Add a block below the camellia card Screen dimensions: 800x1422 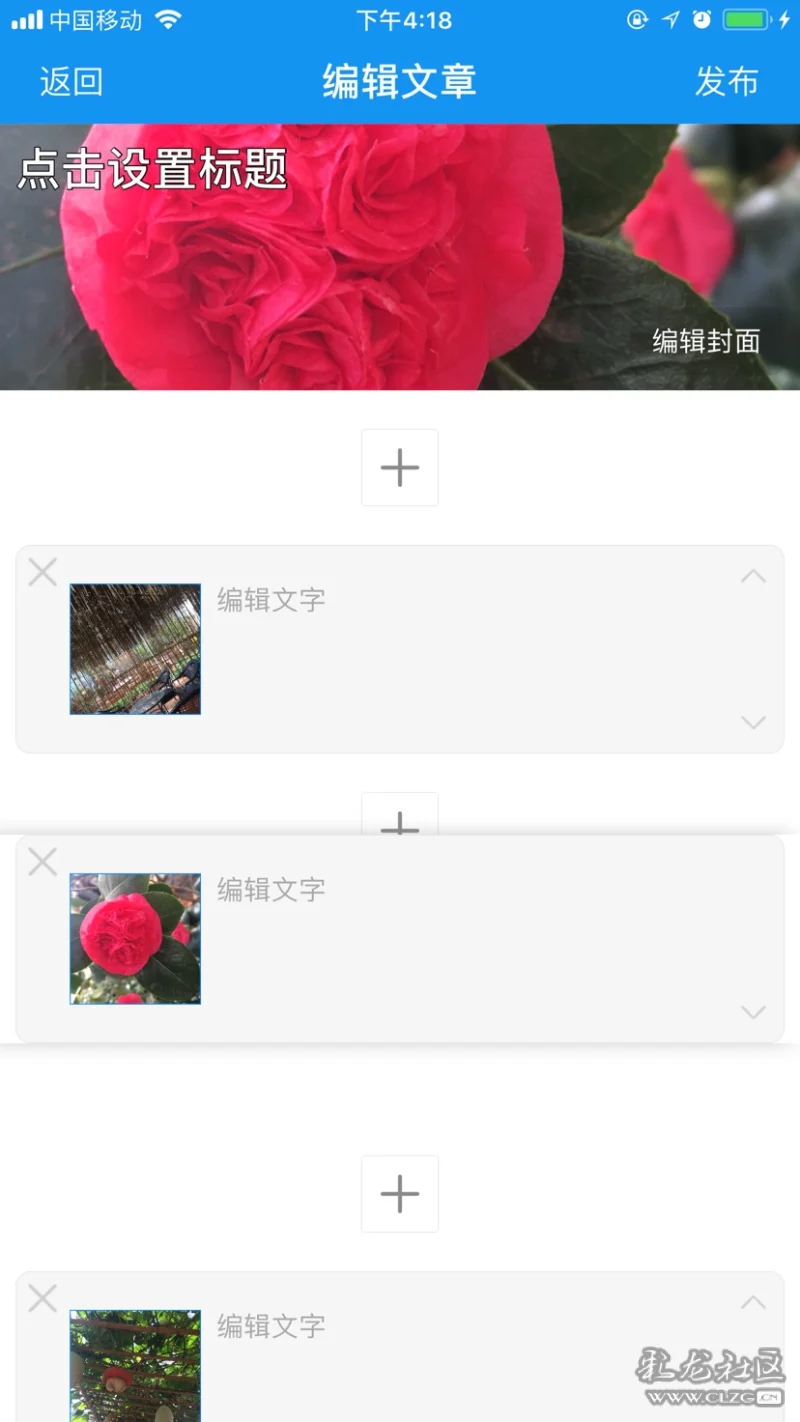400,1194
